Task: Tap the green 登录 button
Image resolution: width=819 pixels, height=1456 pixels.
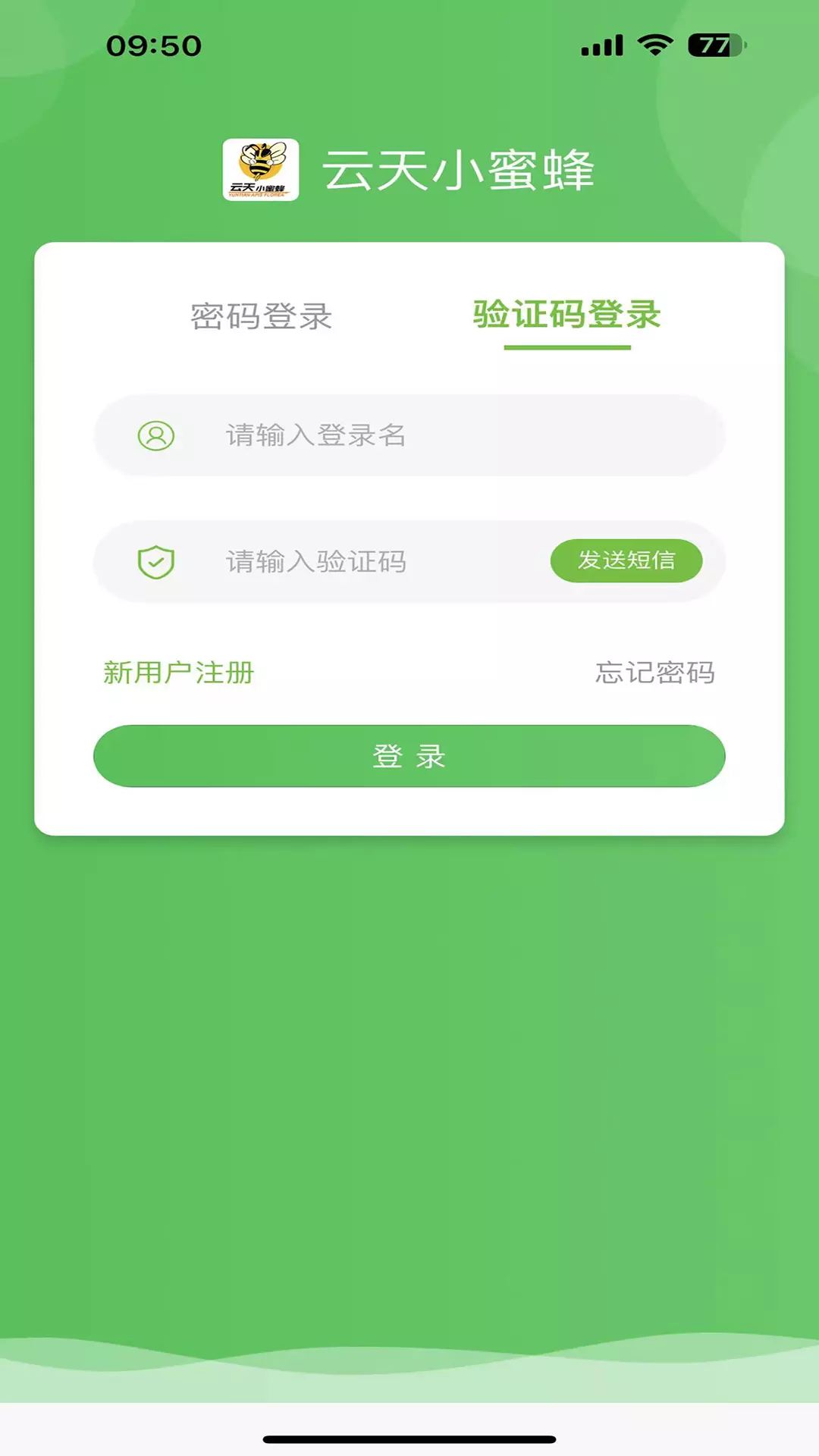Action: [409, 756]
